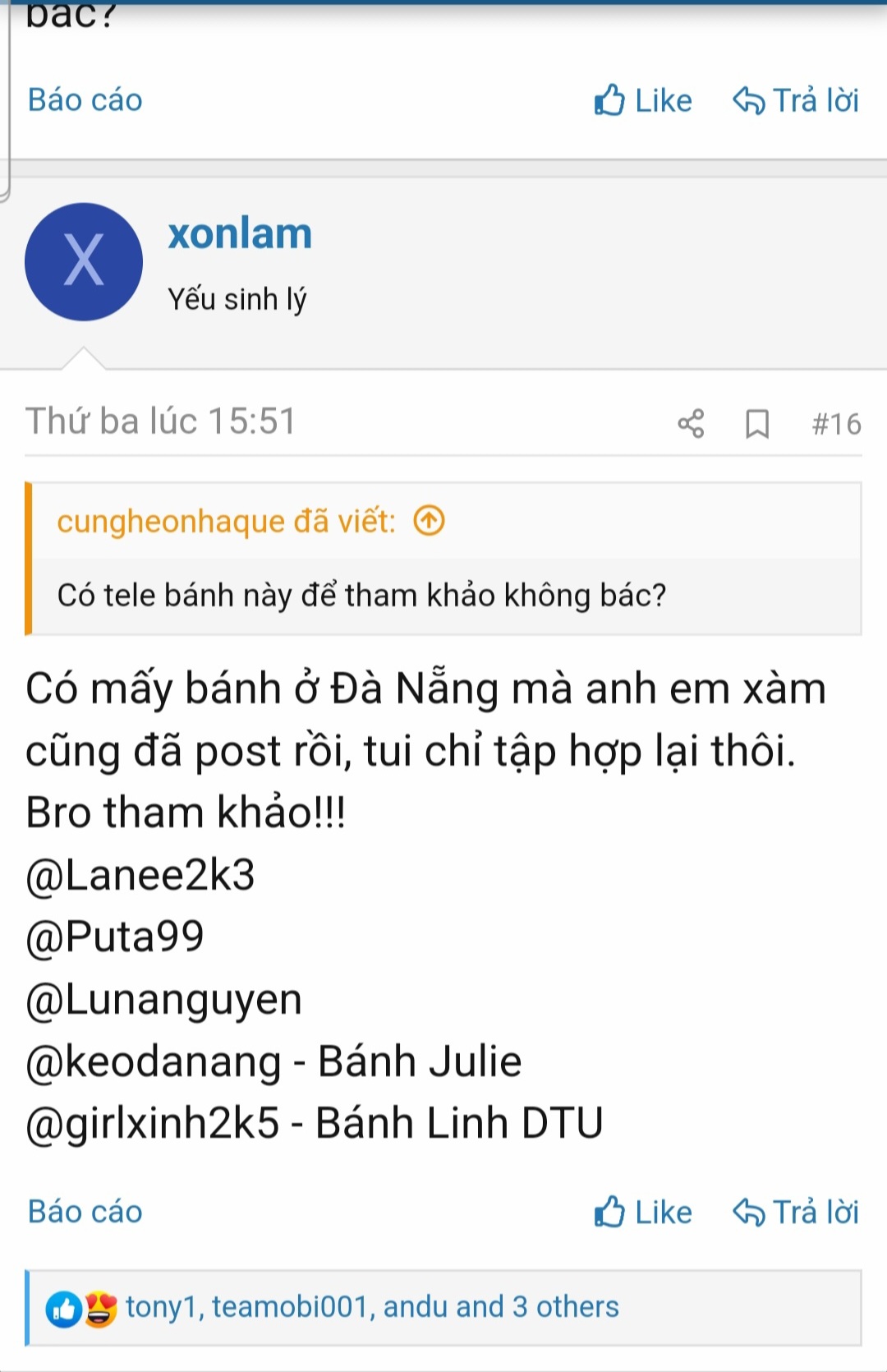Click the thumbs-up Like icon at the top
This screenshot has height=1372, width=887.
click(610, 99)
